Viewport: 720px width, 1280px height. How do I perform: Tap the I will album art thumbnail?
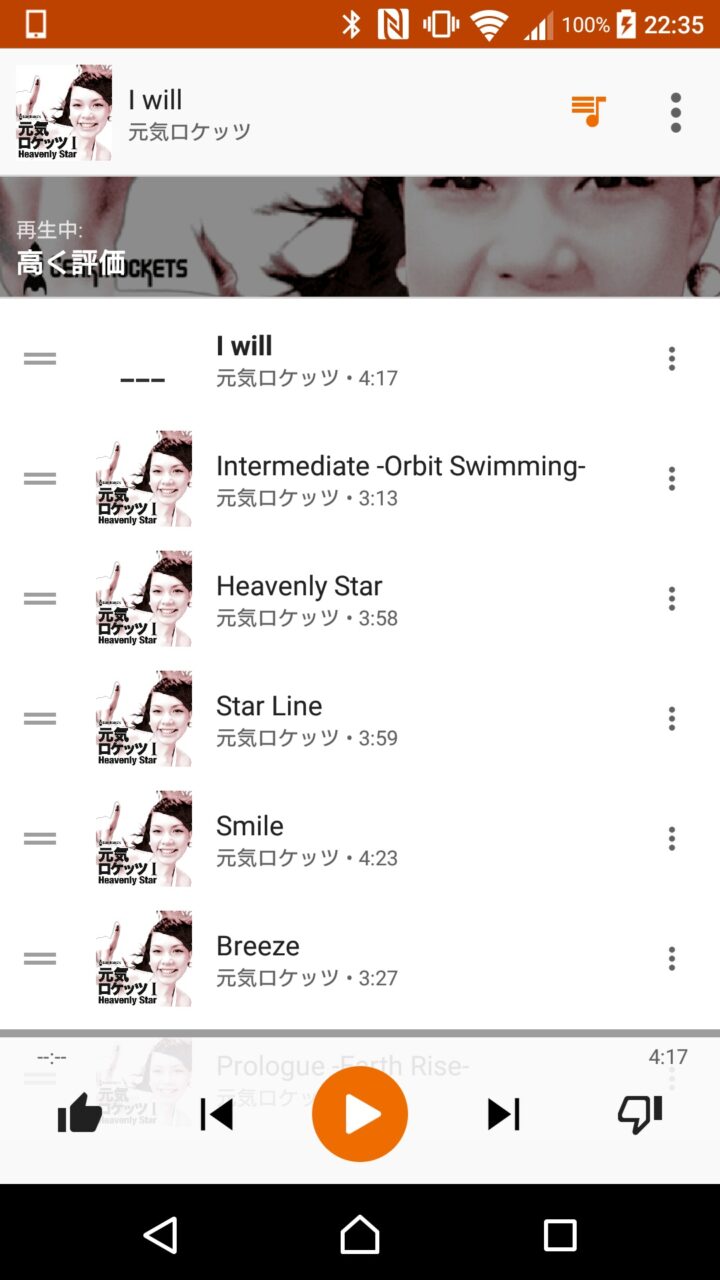pos(64,112)
